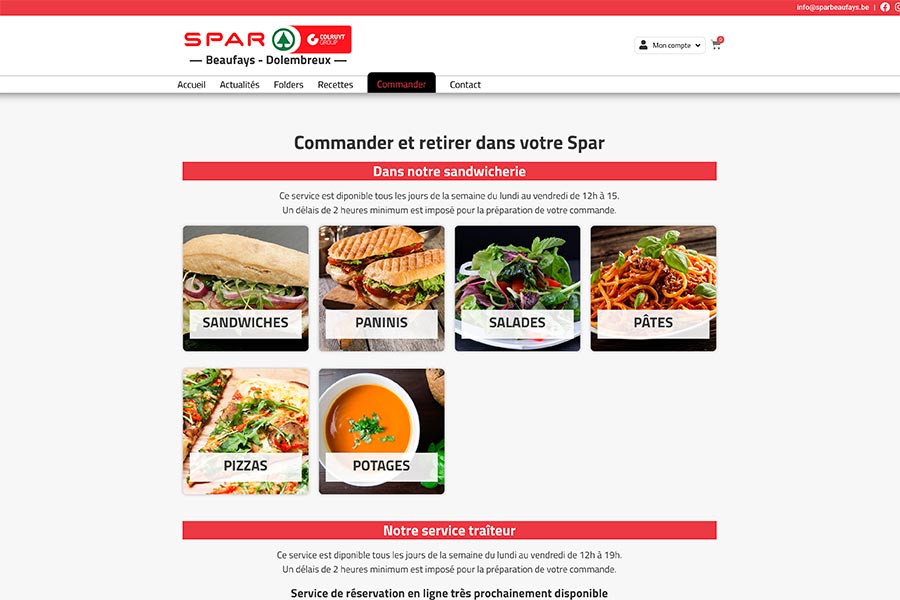This screenshot has width=900, height=600.
Task: Open the Recettes tab
Action: click(x=335, y=85)
